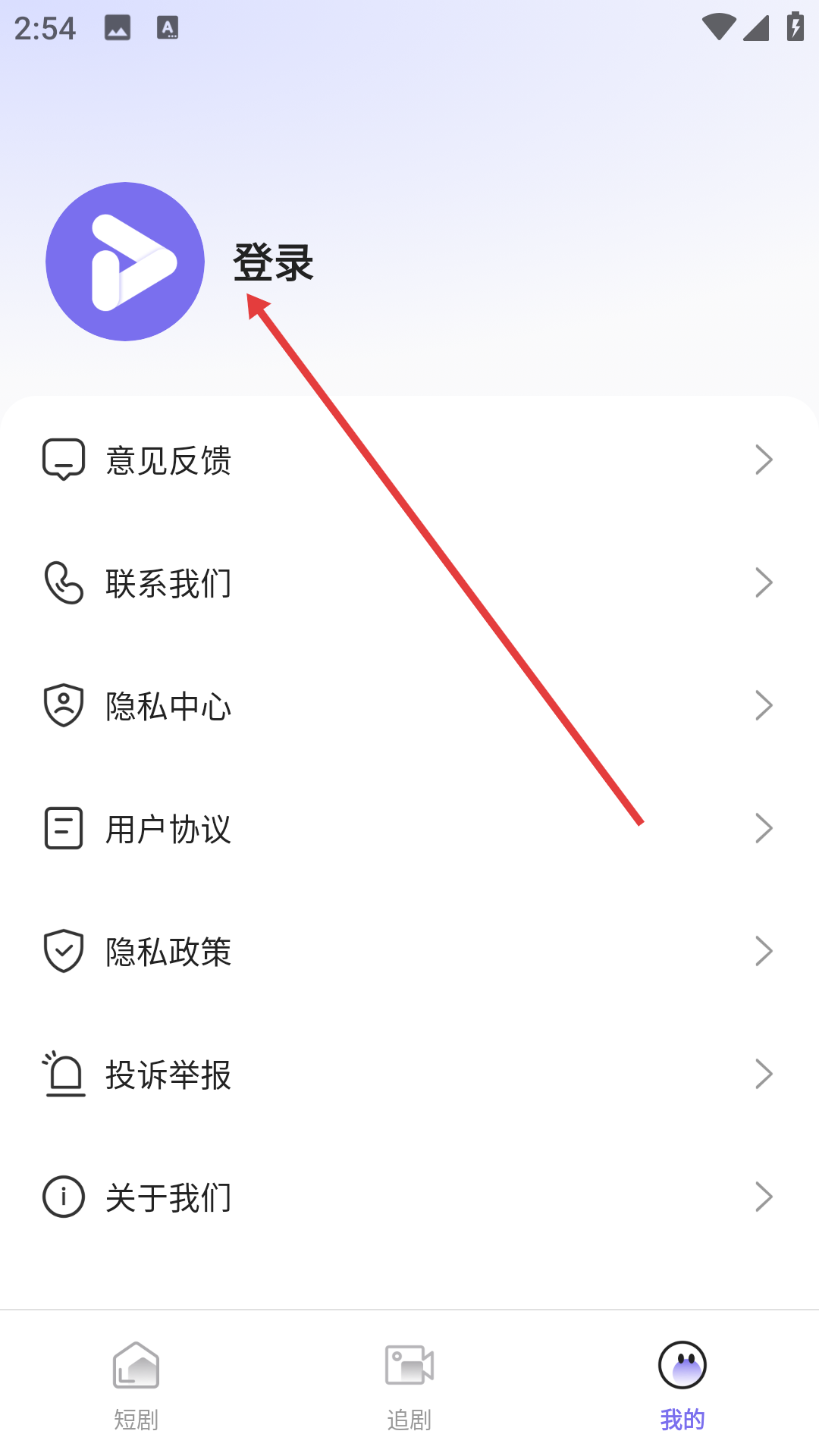Tap 登录 to log in

(273, 262)
